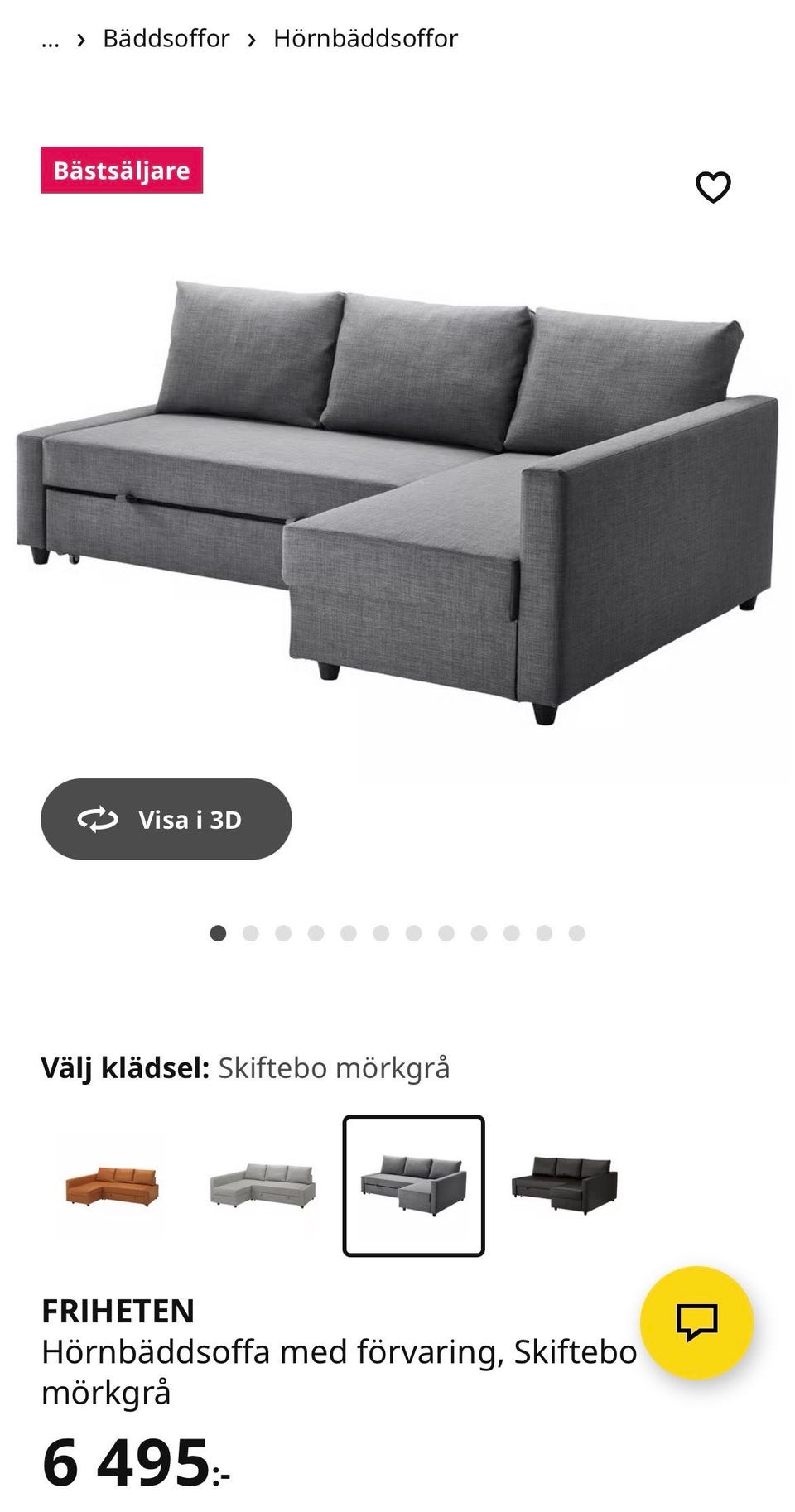Open the collapsed breadcrumb ellipsis menu
The width and height of the screenshot is (795, 1512).
click(x=50, y=38)
